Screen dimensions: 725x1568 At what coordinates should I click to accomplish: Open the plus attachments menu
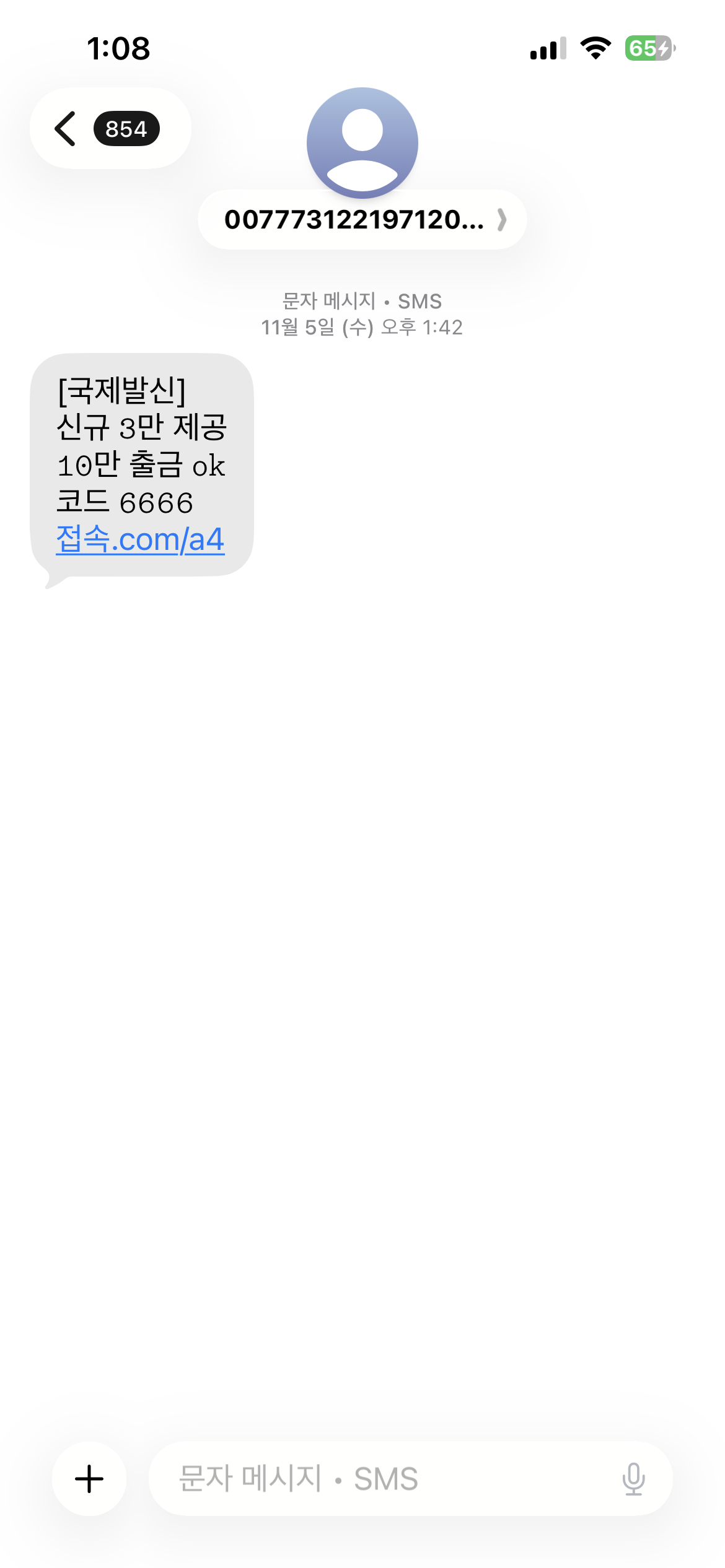89,1479
